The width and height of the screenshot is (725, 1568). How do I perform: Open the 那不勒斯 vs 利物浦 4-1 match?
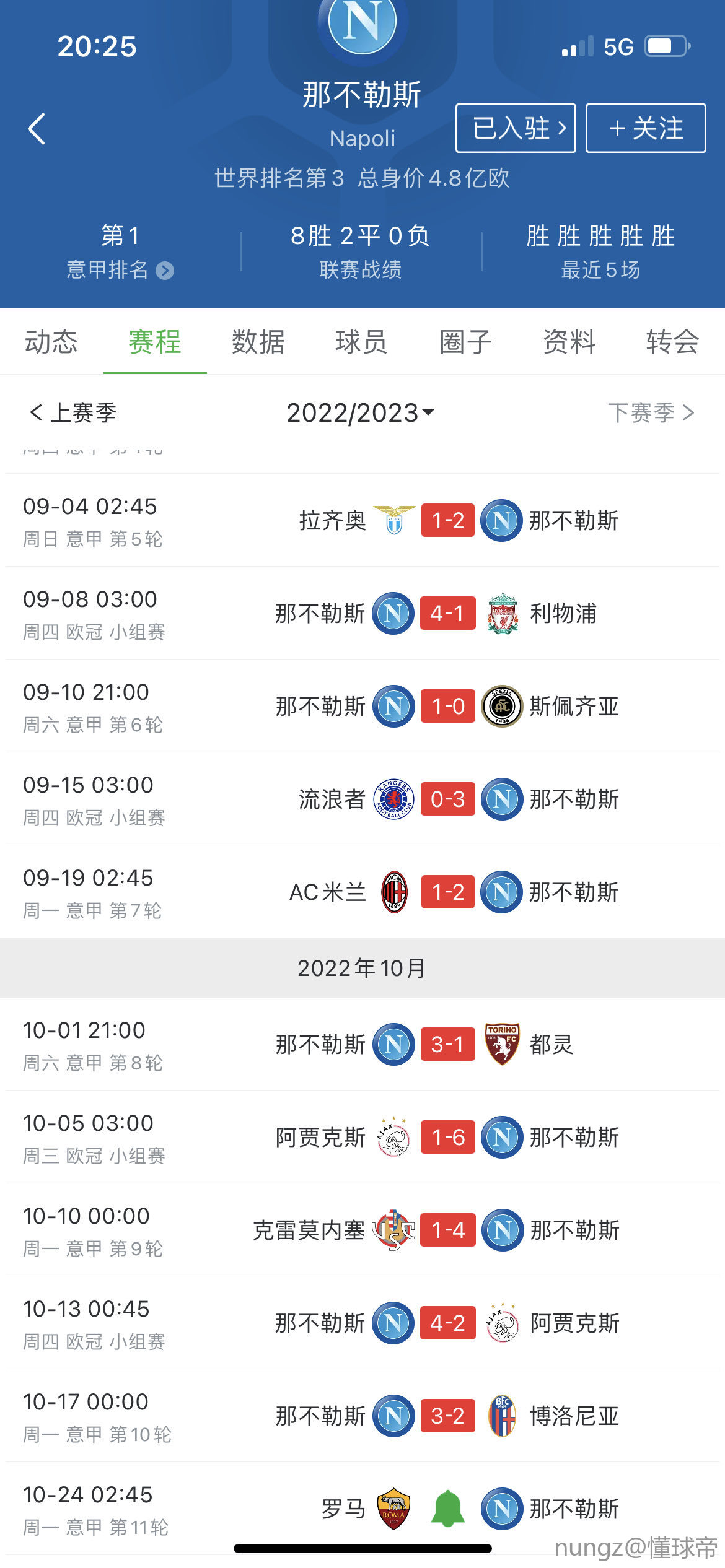pos(362,613)
